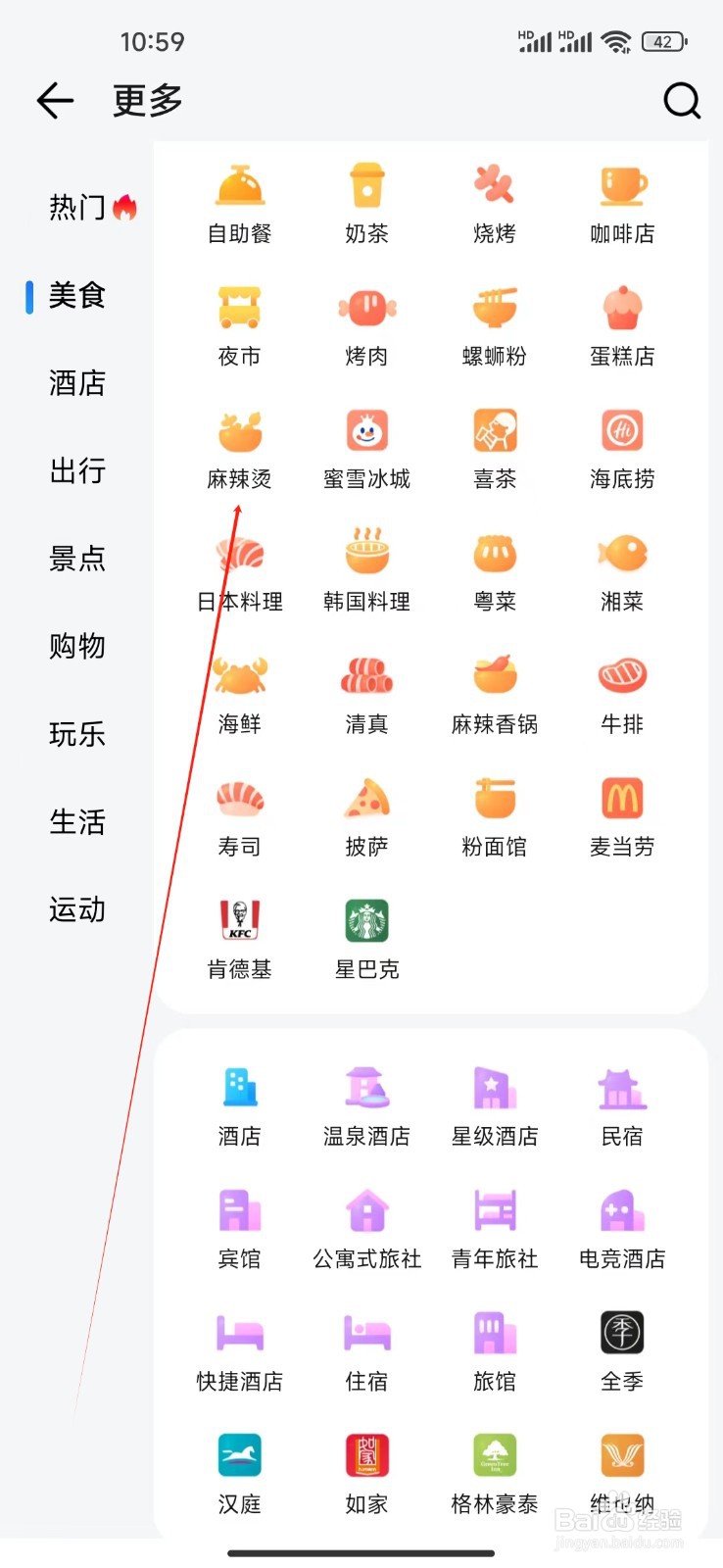The width and height of the screenshot is (723, 1568).
Task: Tap the back arrow at top left
Action: (x=55, y=100)
